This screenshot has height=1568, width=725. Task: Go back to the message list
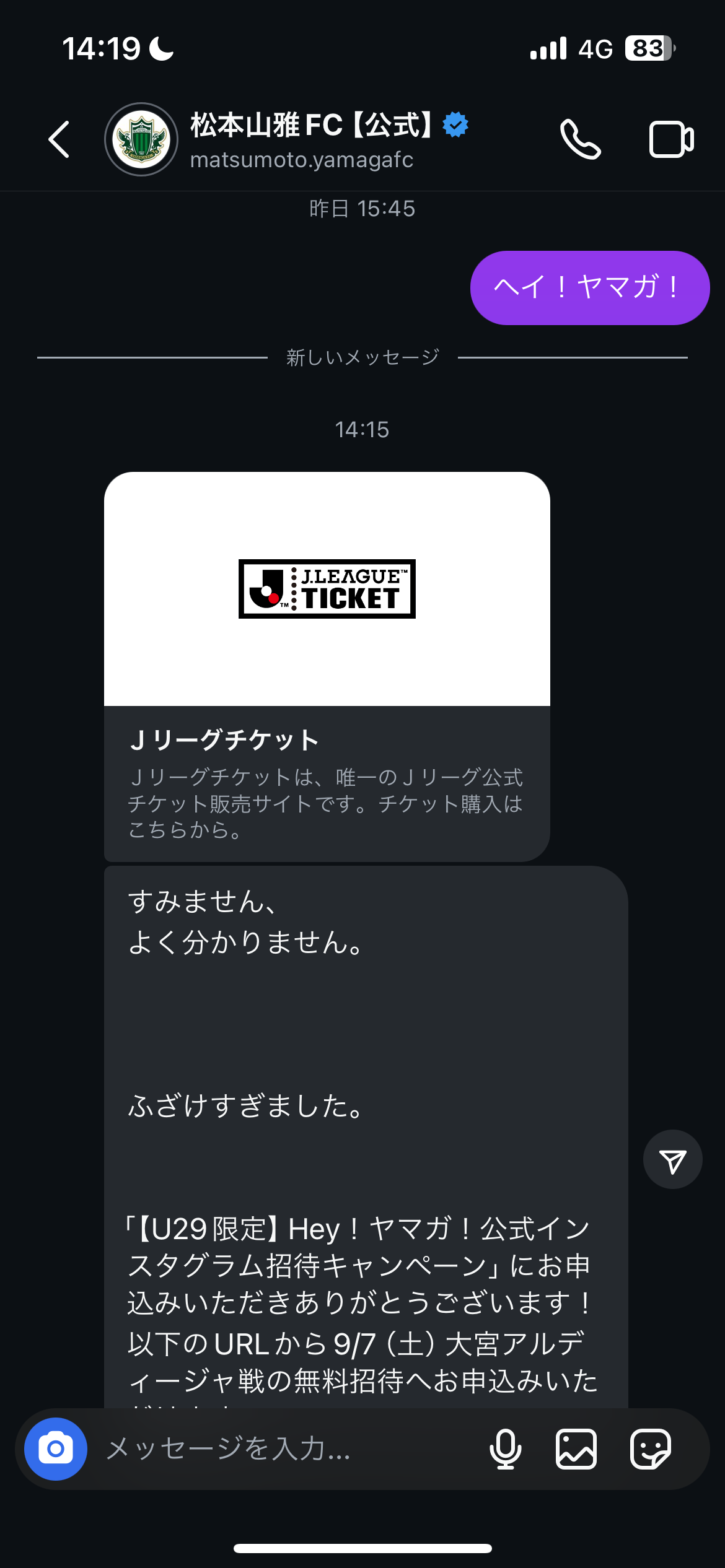click(x=59, y=139)
